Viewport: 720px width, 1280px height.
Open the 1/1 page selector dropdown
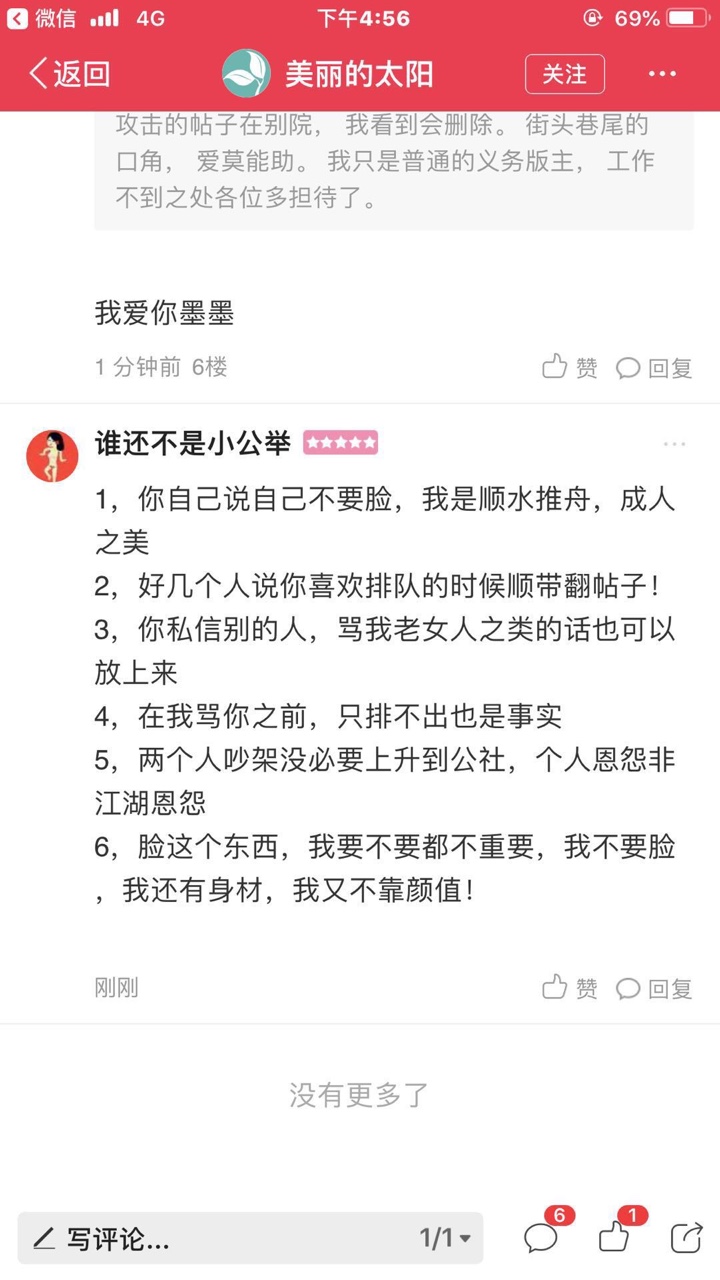pyautogui.click(x=446, y=1239)
